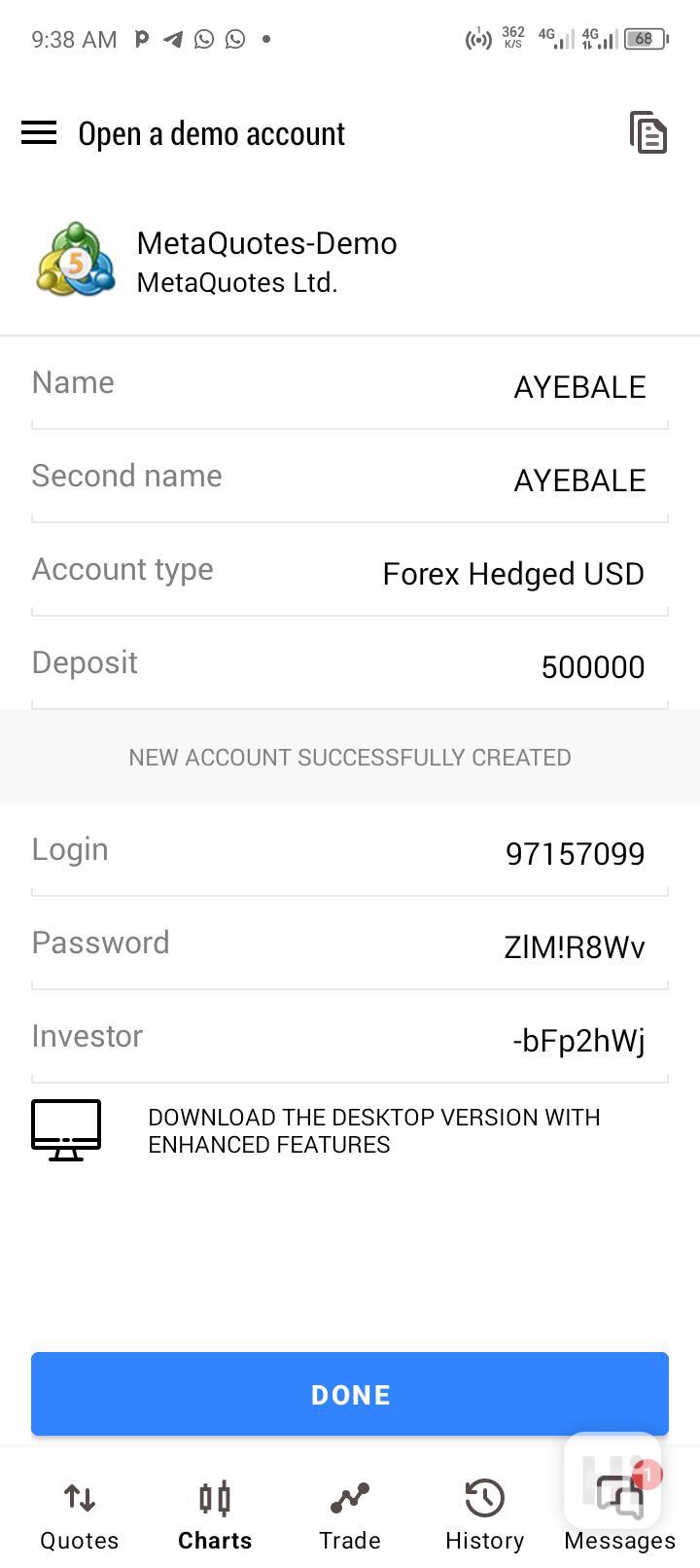Screen dimensions: 700x1568
Task: Open the hamburger drawer menu
Action: 39,133
